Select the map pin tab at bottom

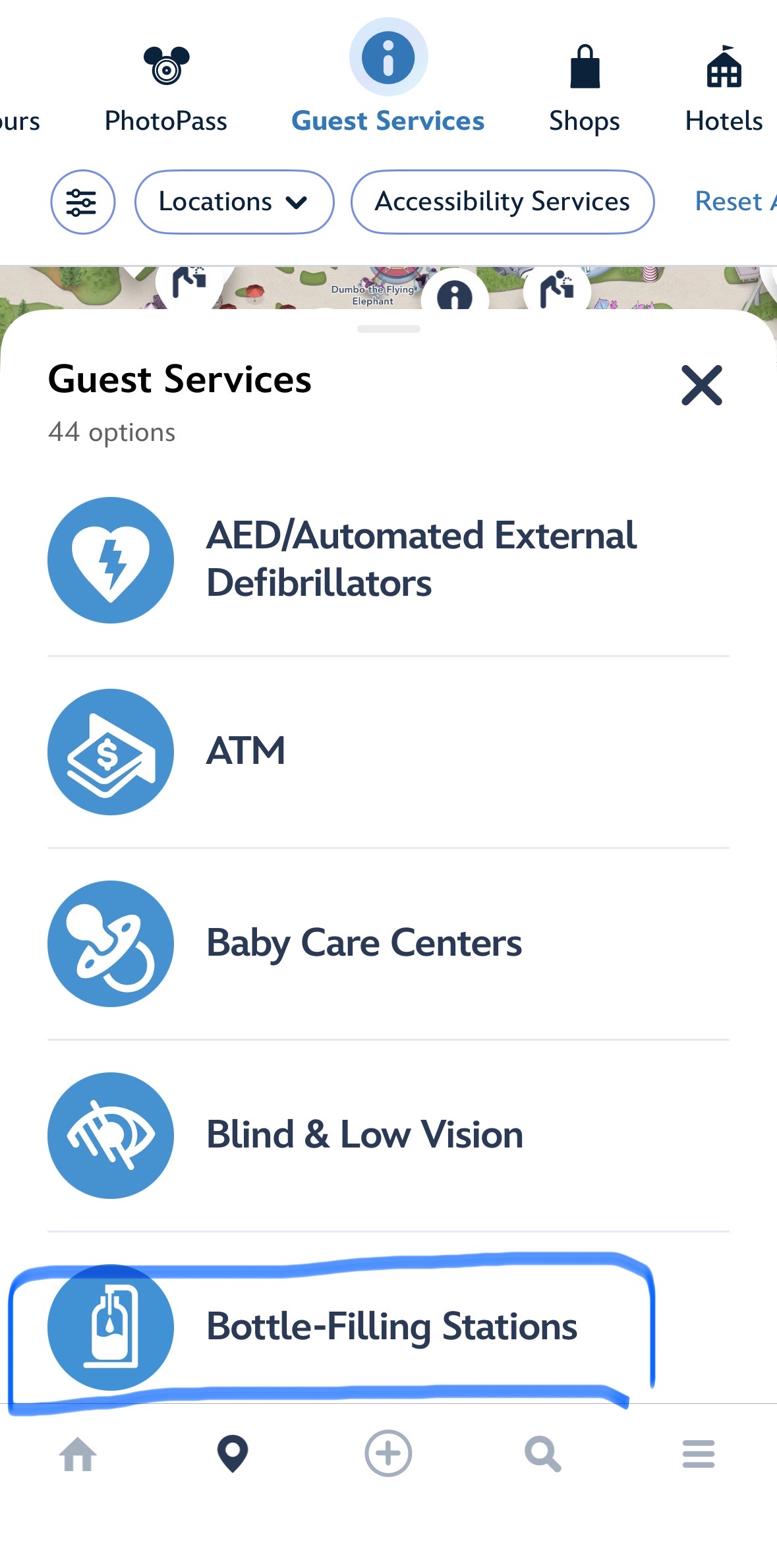[x=233, y=1453]
